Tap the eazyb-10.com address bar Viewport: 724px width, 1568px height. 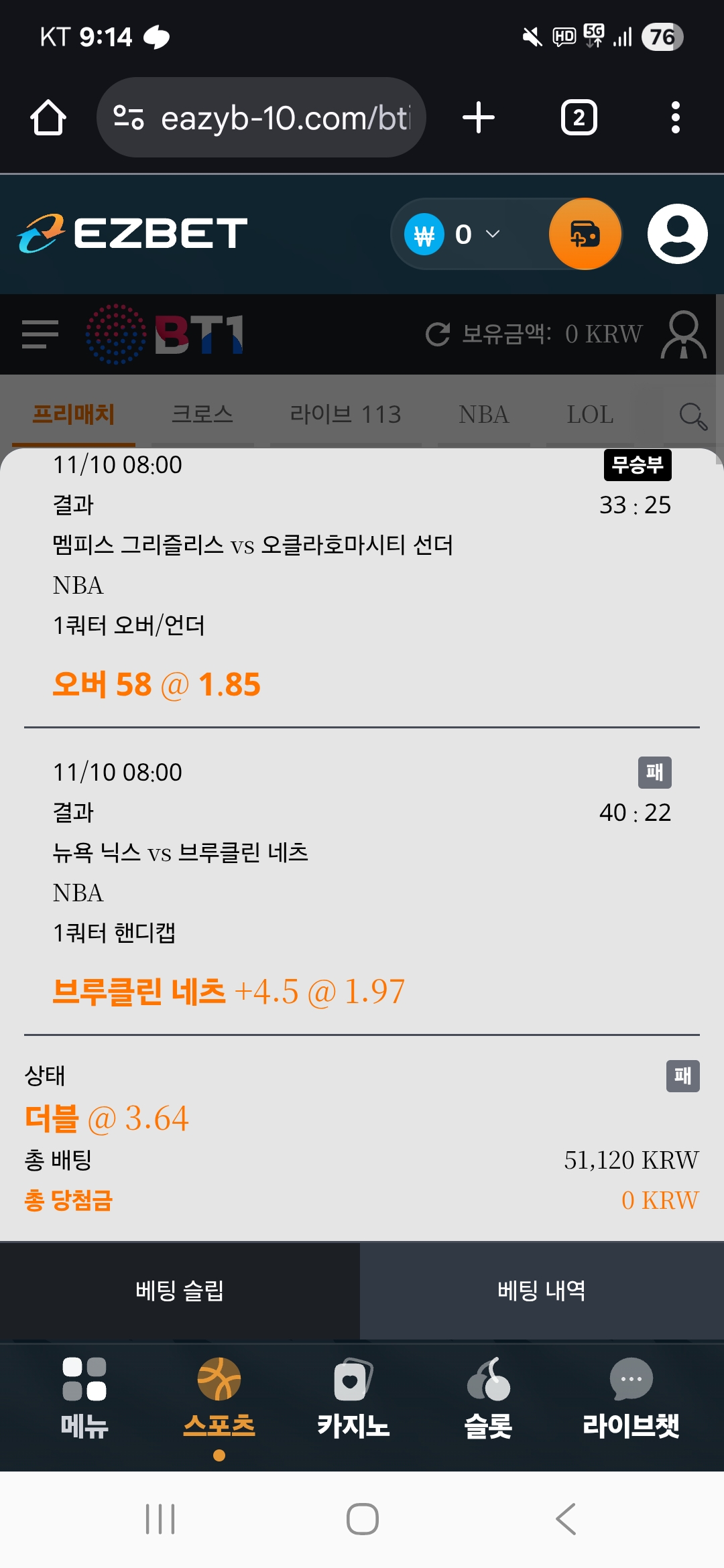[x=261, y=118]
